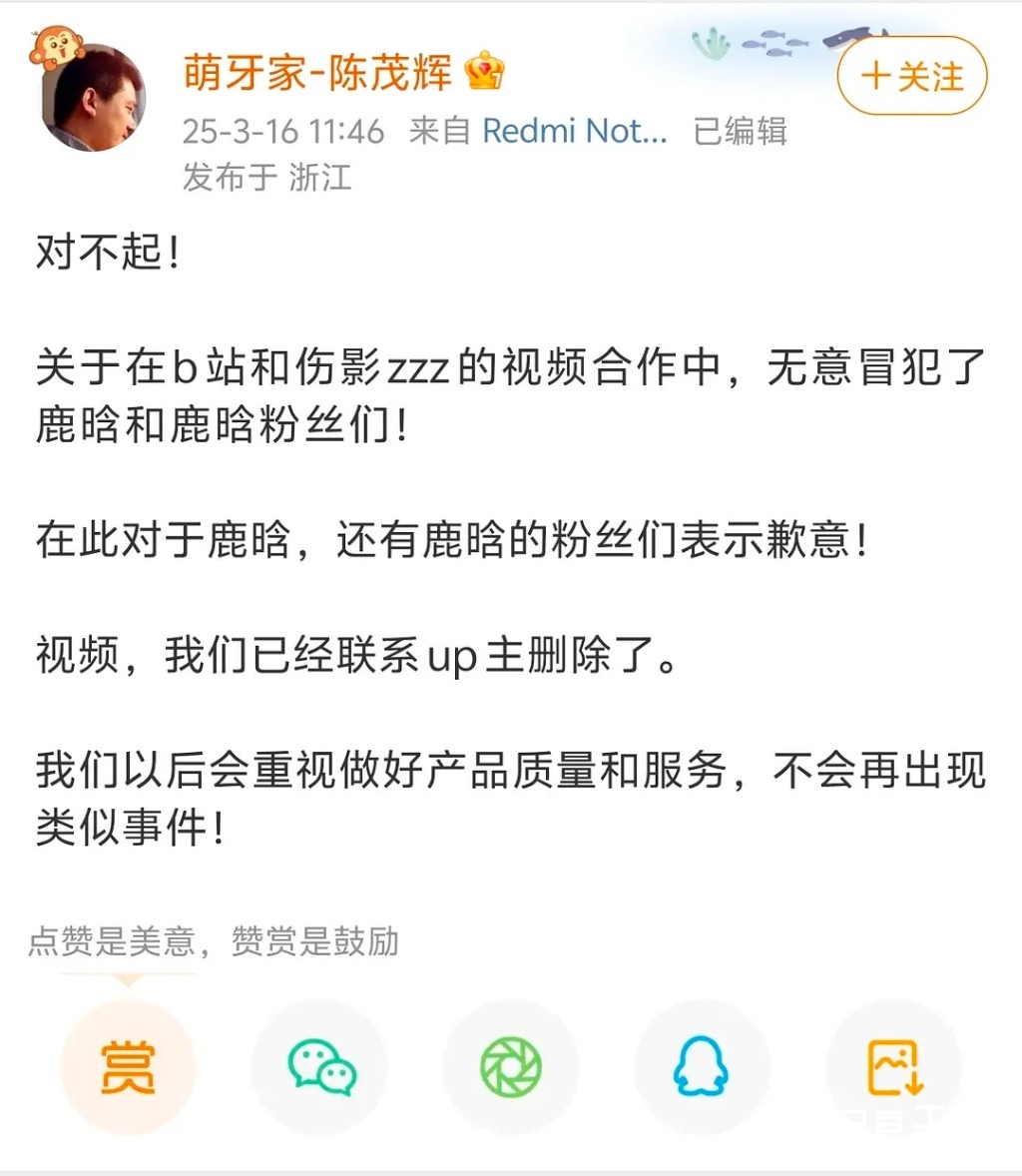Follow 萌牙家-陈茂辉 with the 关注 button
The width and height of the screenshot is (1022, 1176).
point(911,76)
